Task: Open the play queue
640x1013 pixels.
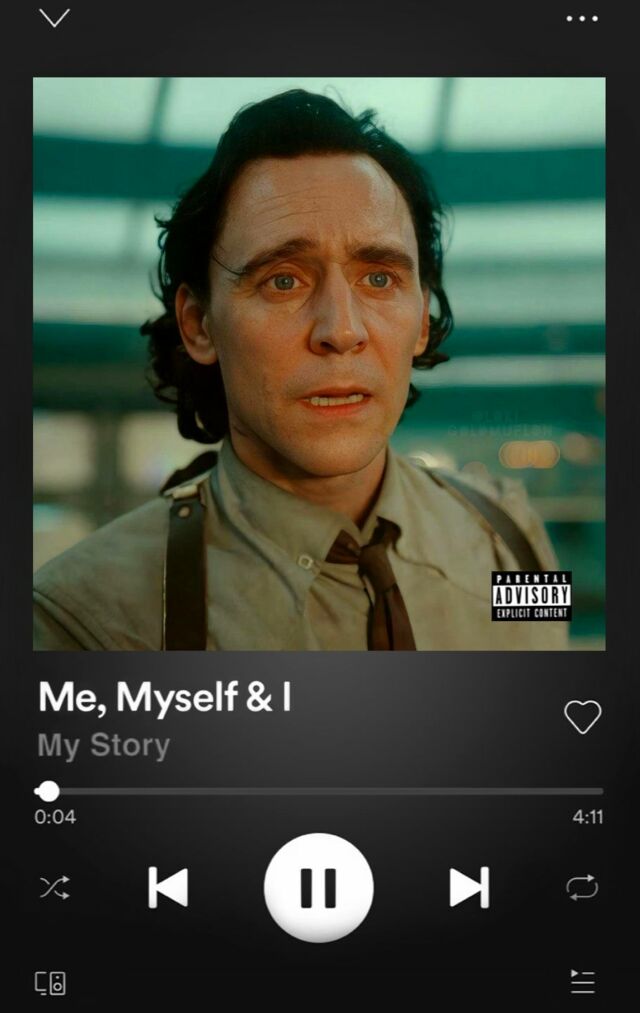Action: [x=583, y=981]
